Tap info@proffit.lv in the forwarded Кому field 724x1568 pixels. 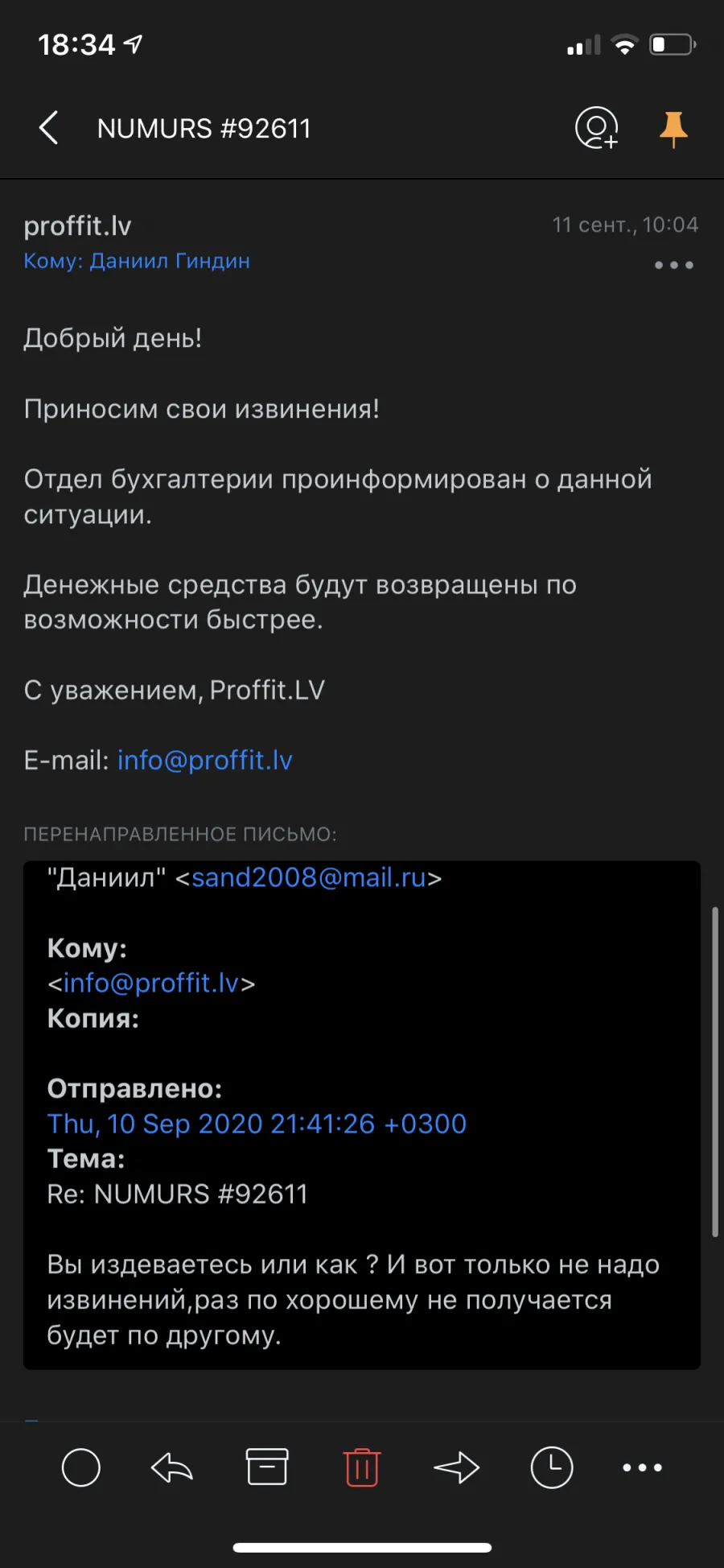click(151, 983)
